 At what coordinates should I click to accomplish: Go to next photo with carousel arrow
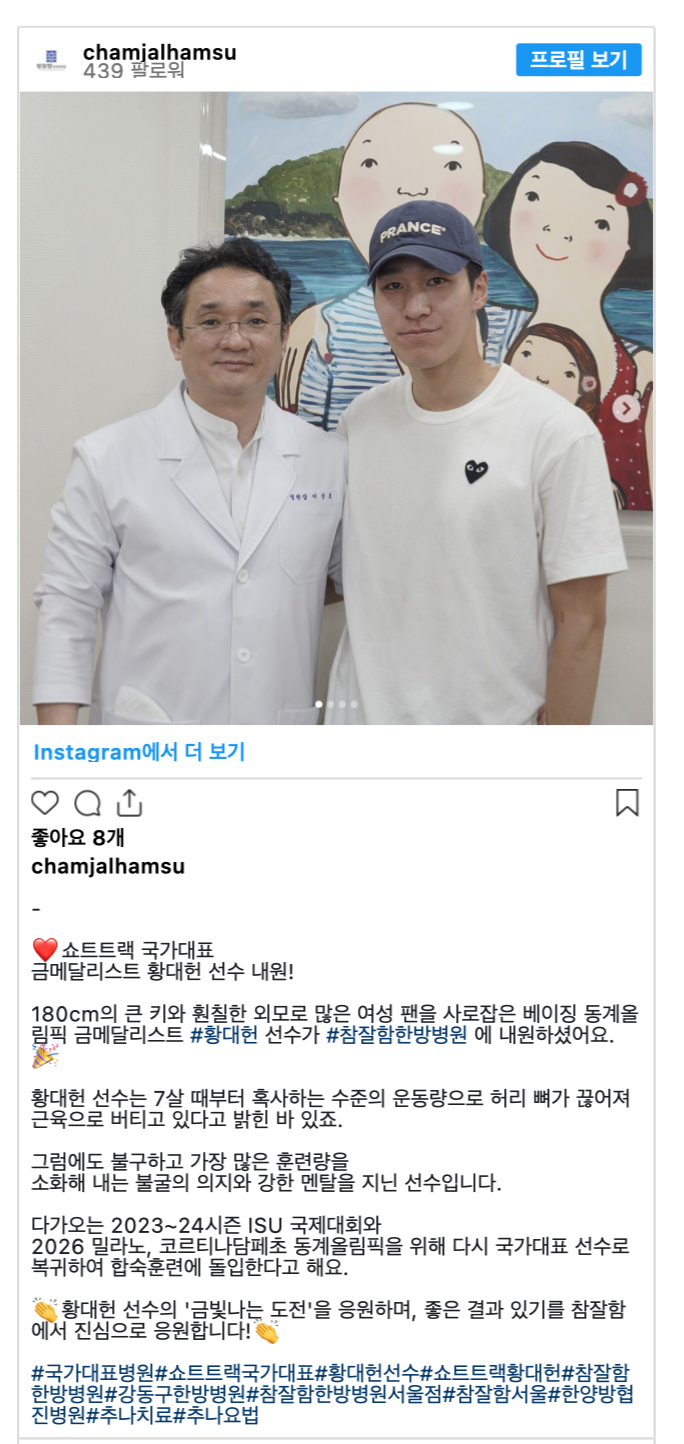point(626,408)
